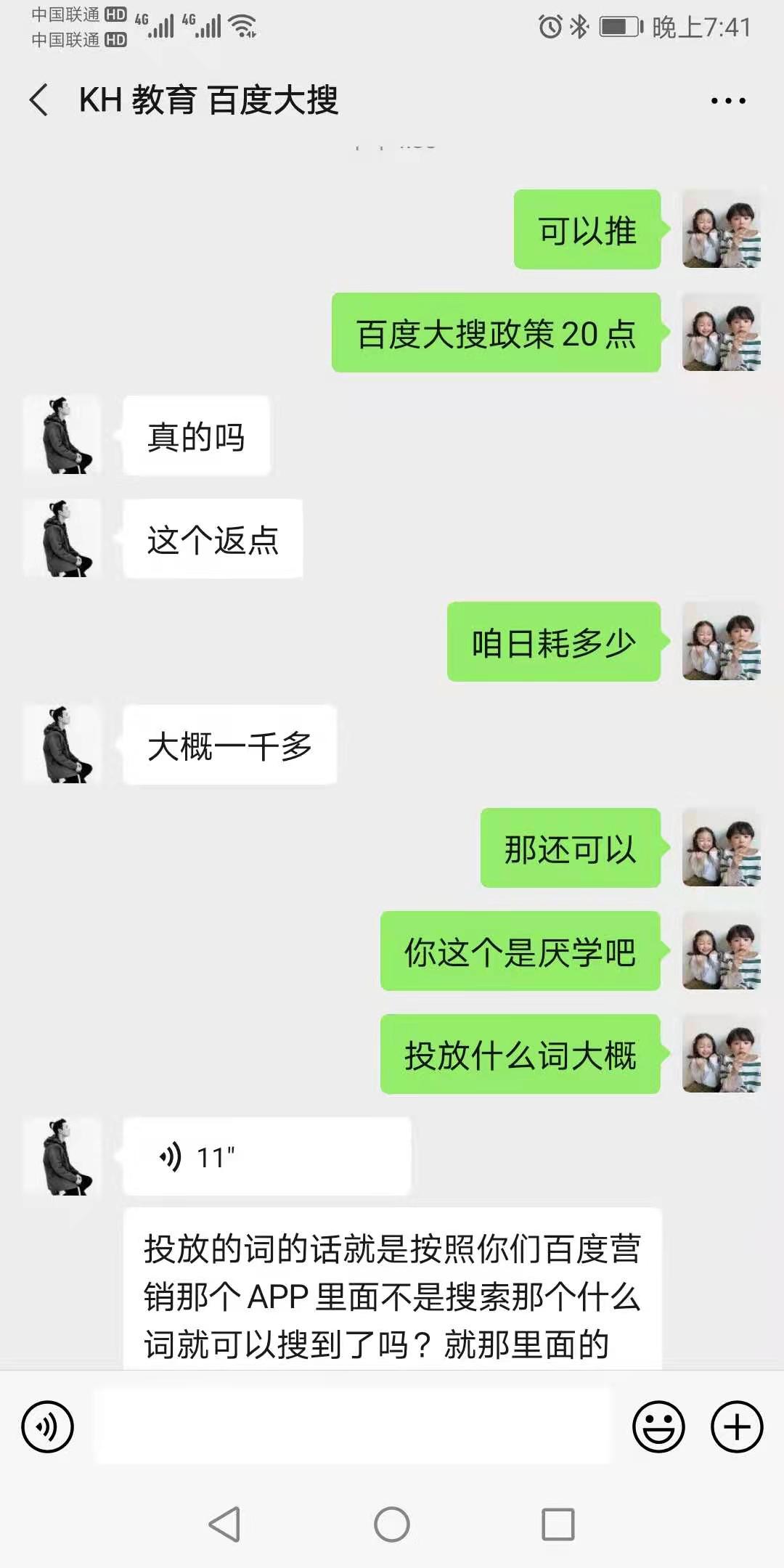This screenshot has height=1568, width=784.
Task: Open the chat options three-dot menu
Action: 727,101
